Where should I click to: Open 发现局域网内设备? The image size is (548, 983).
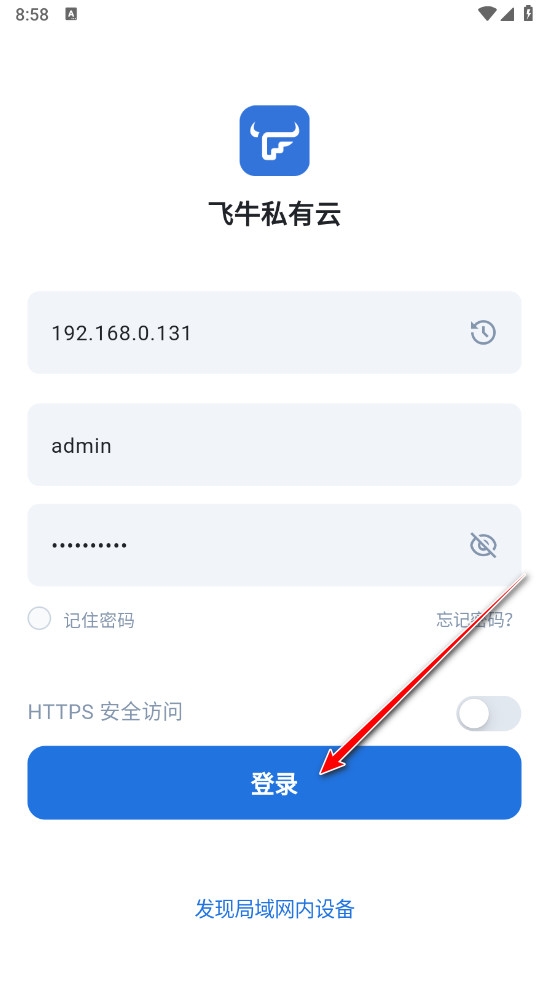[x=275, y=908]
